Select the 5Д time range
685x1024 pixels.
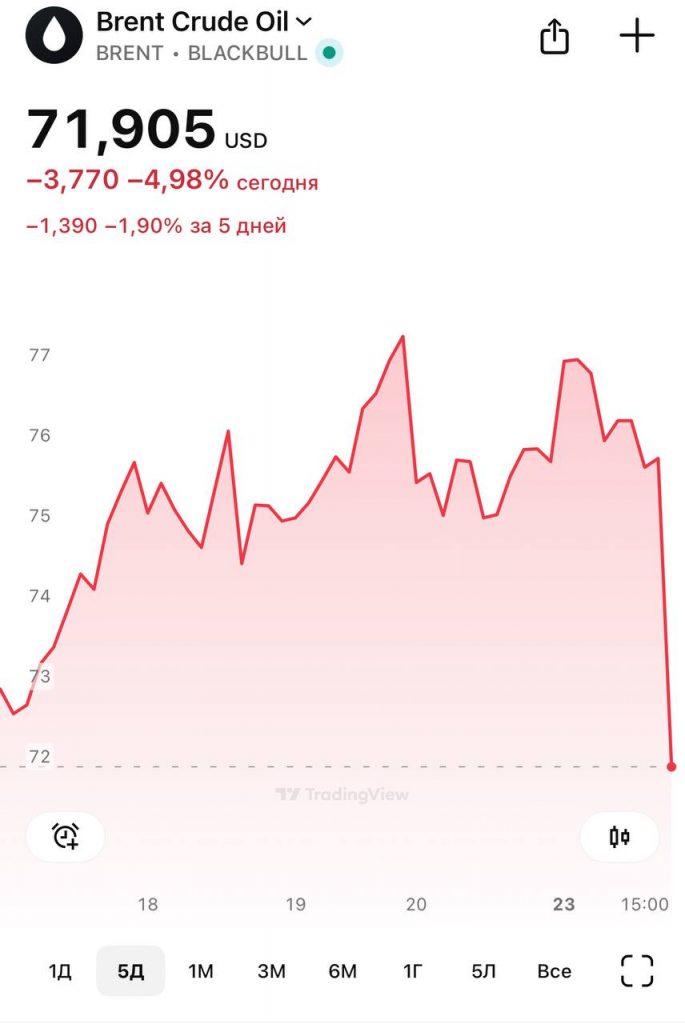point(130,971)
